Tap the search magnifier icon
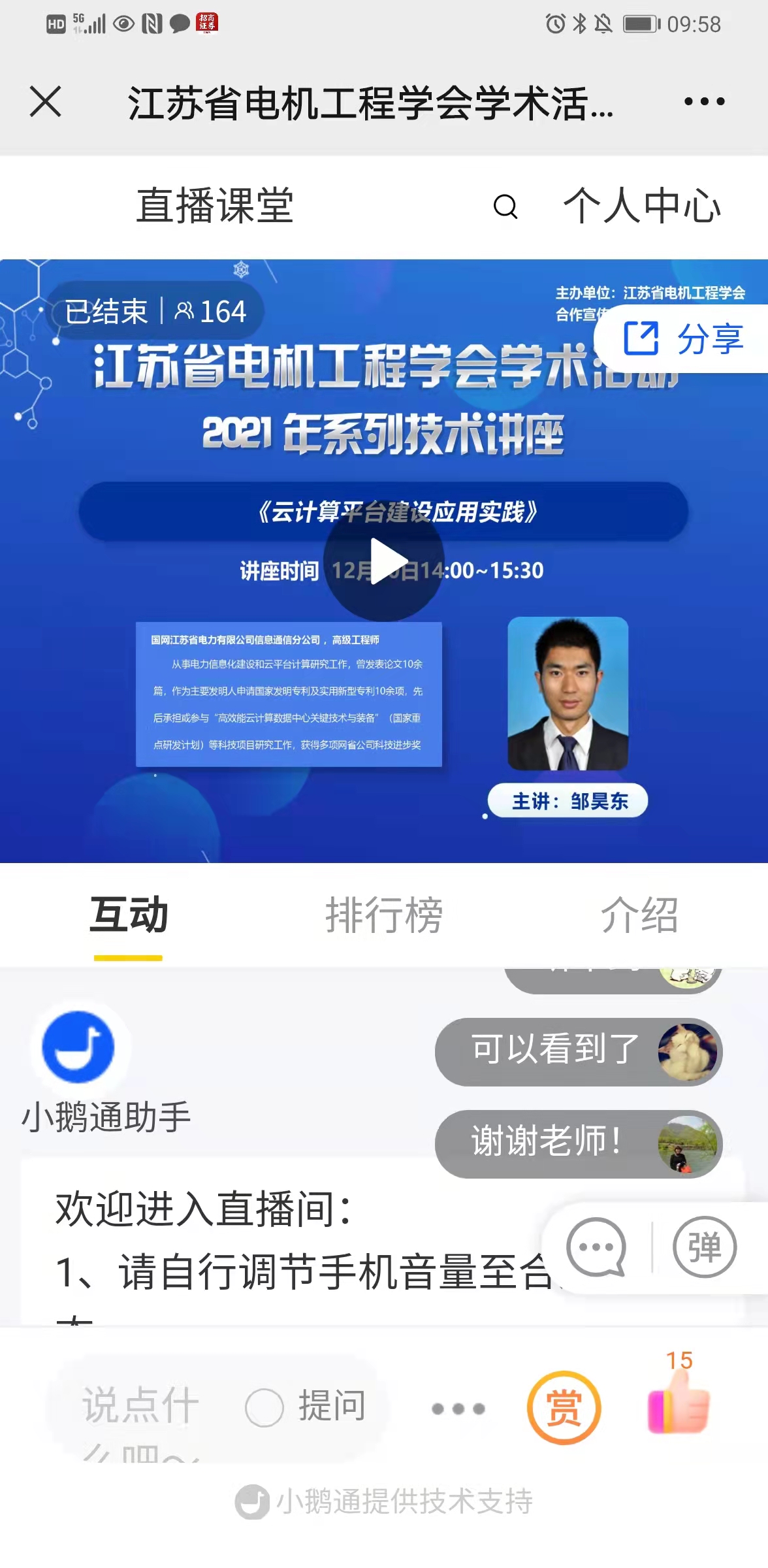The height and width of the screenshot is (1568, 768). point(505,206)
